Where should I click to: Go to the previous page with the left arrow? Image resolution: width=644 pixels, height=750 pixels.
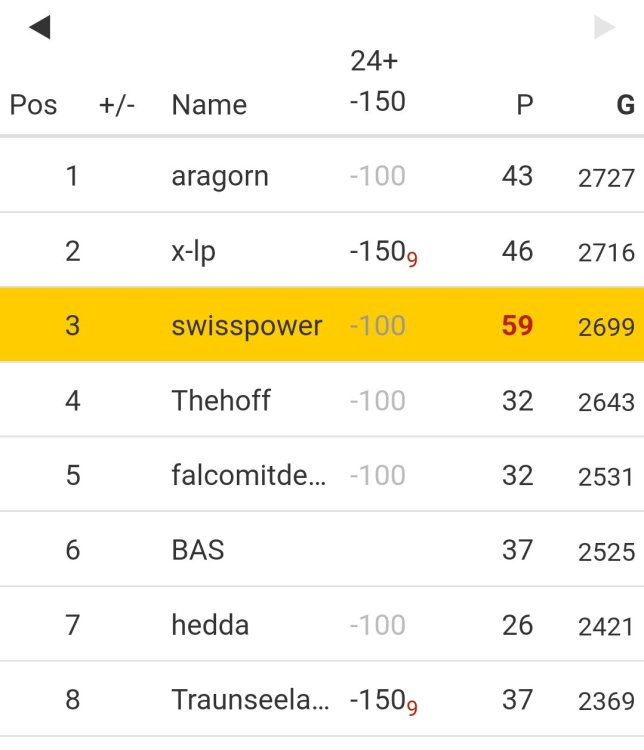[40, 28]
